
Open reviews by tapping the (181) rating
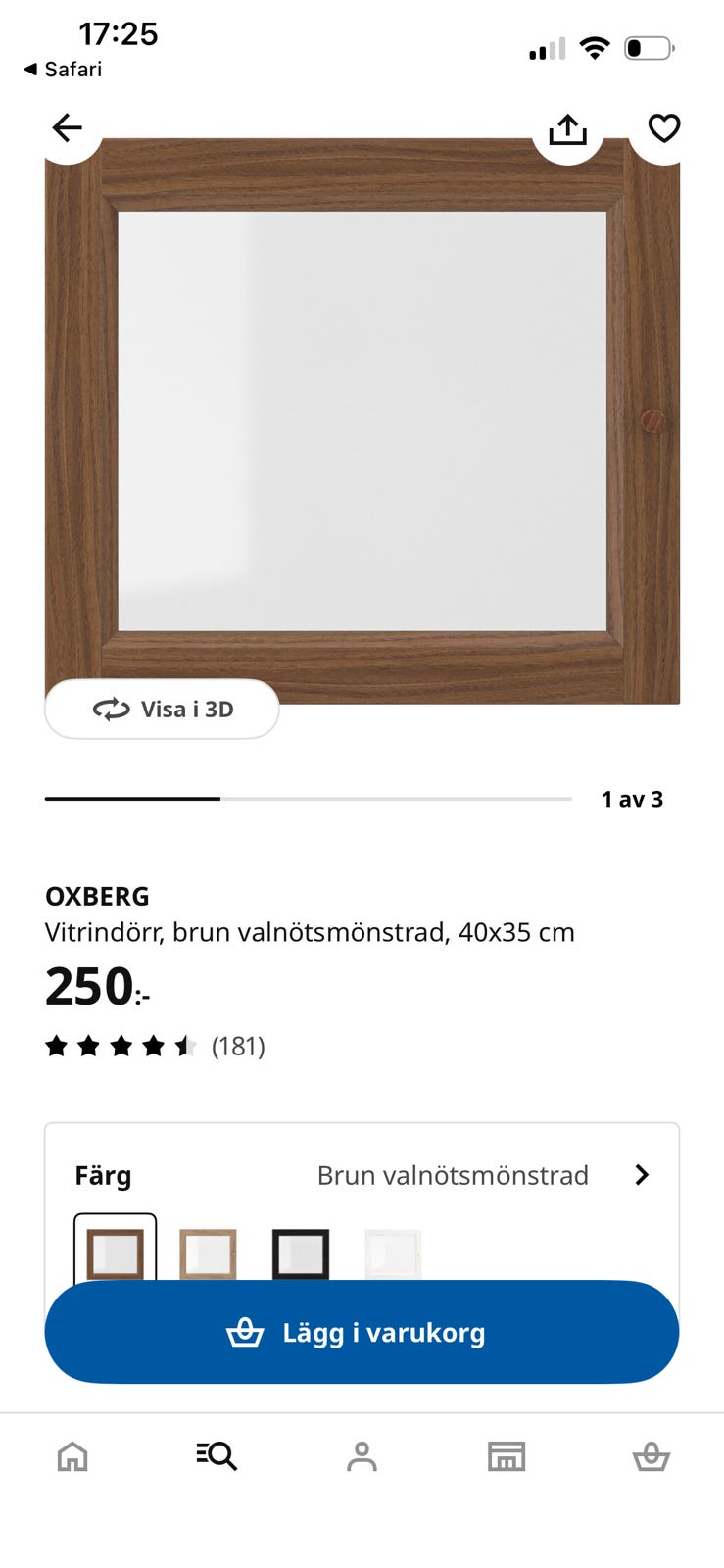tap(238, 1046)
